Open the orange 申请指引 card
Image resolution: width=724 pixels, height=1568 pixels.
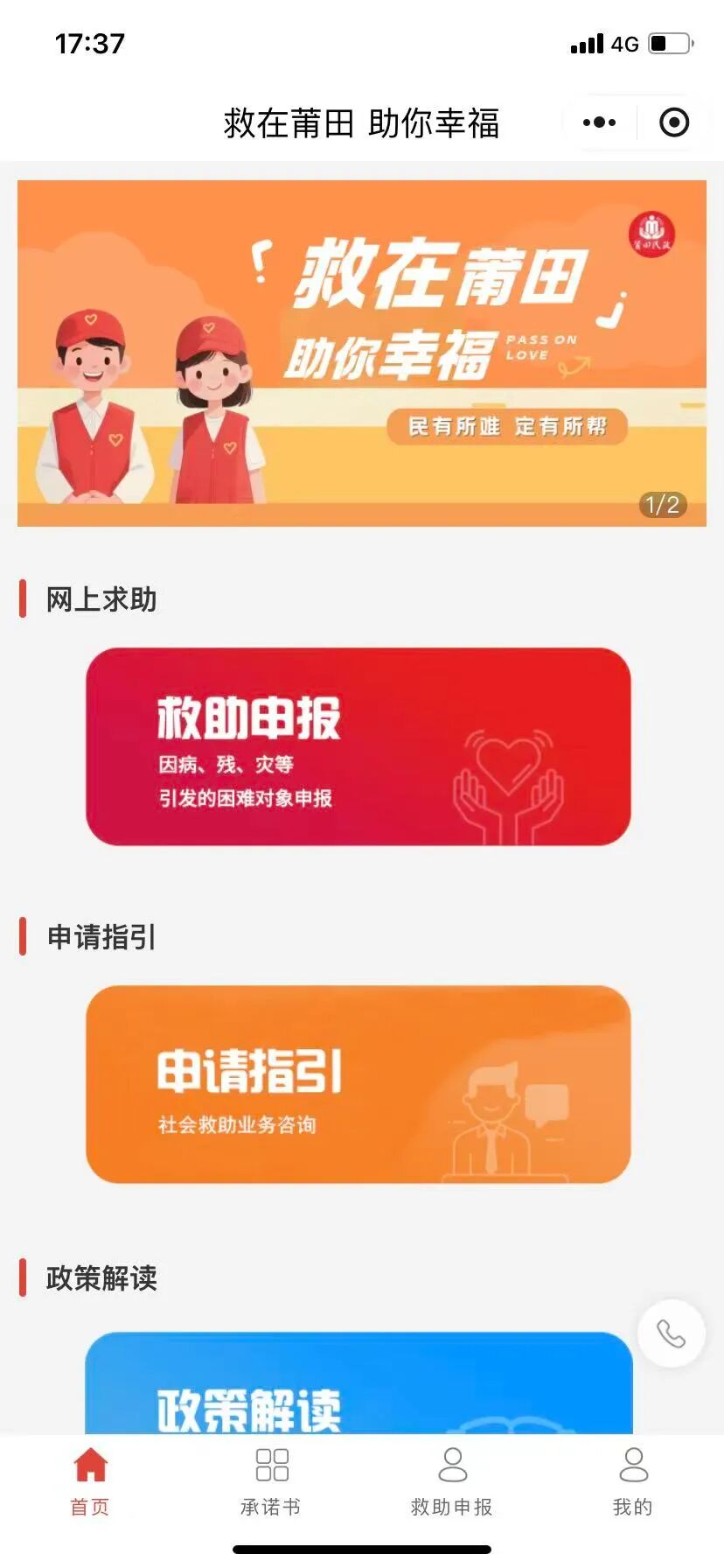[359, 1084]
